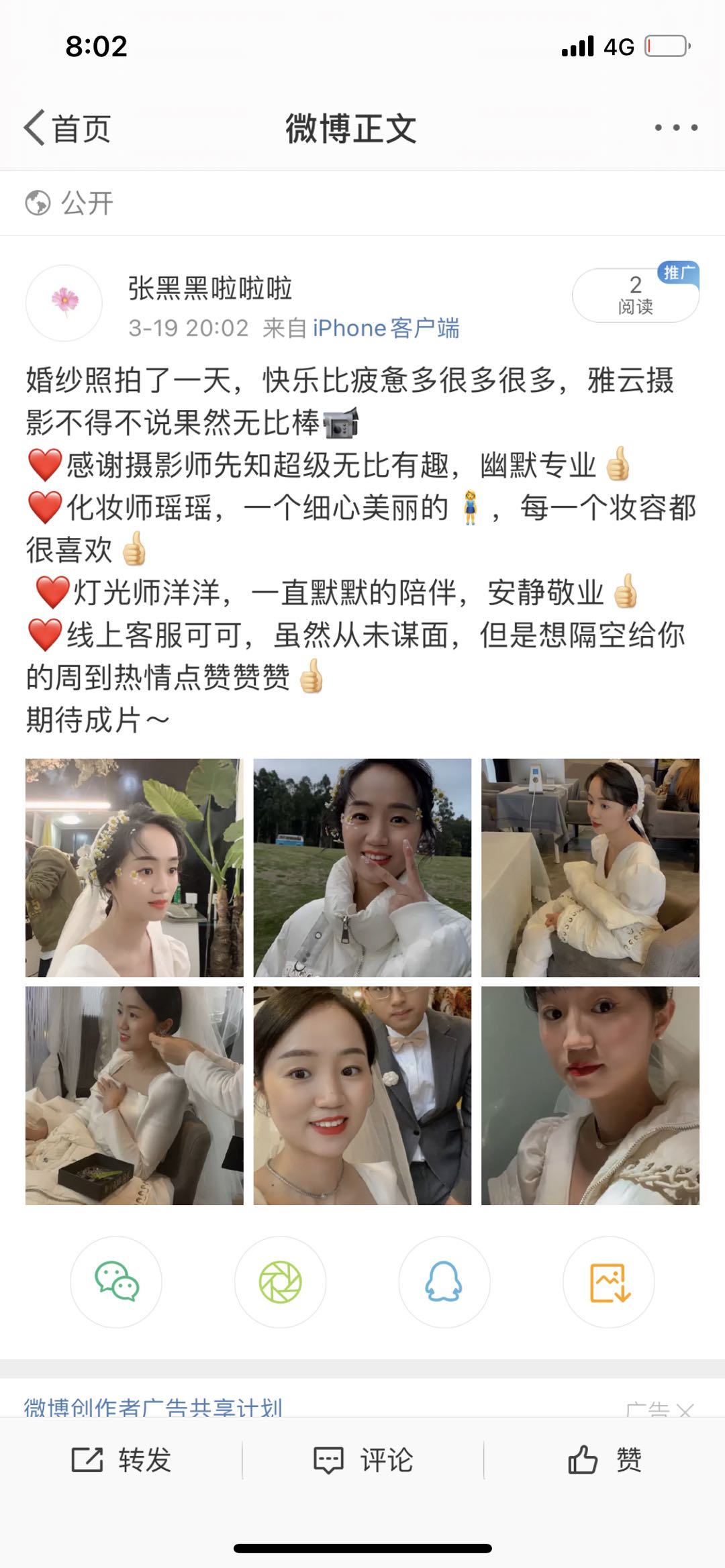Share this post to QQ

[x=444, y=1282]
